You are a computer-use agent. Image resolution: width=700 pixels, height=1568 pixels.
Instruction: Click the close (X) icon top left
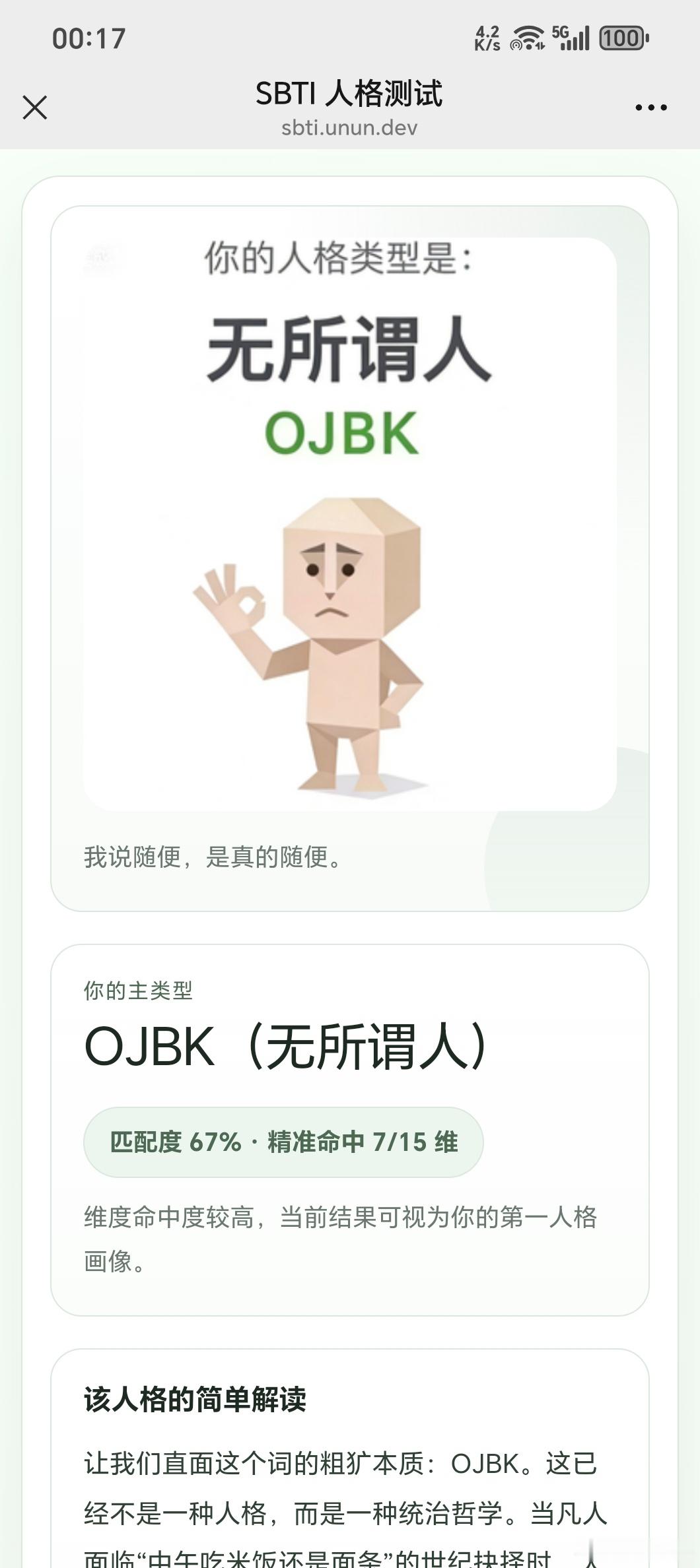(35, 107)
